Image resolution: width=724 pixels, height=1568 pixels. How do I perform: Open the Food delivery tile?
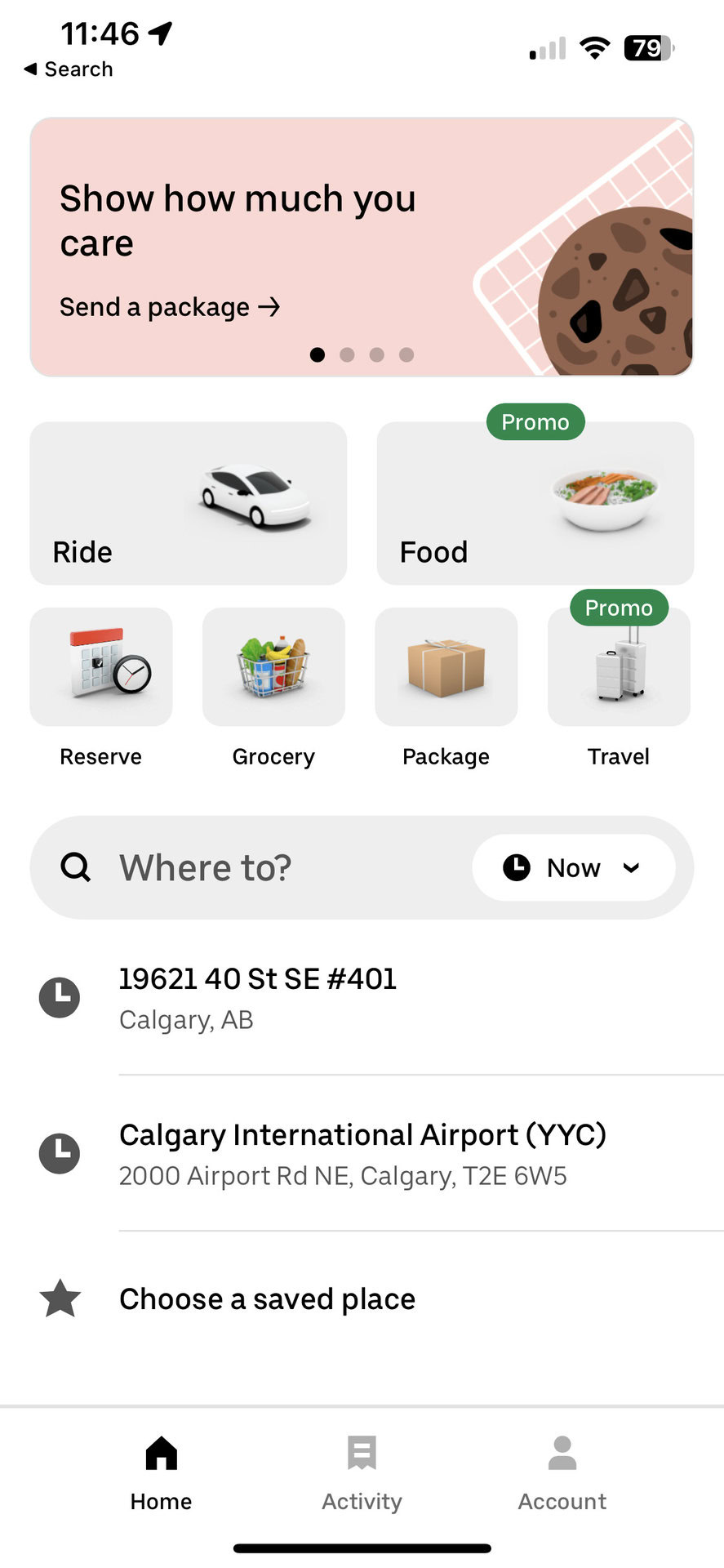535,503
